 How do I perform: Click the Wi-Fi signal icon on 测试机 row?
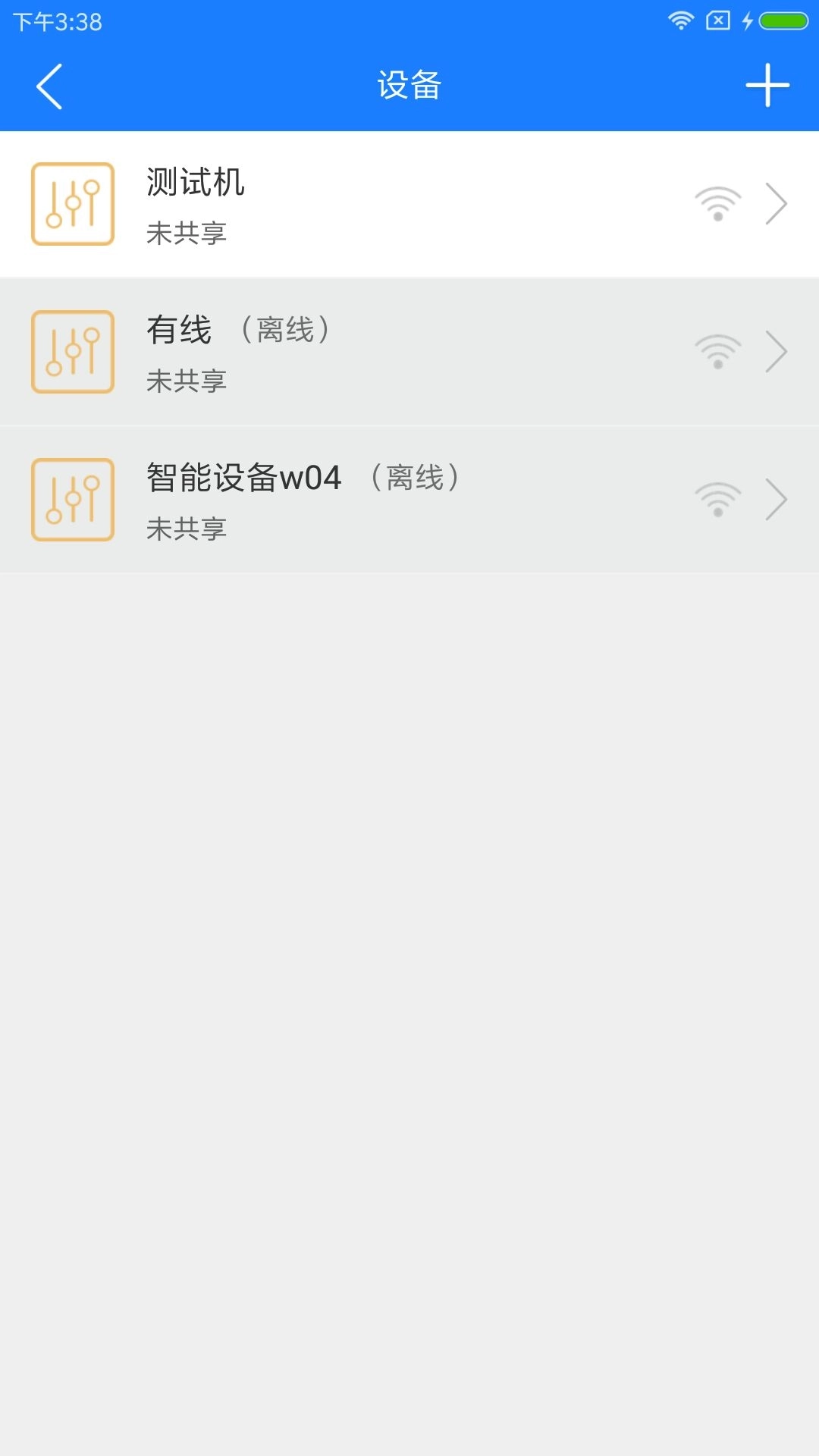coord(717,203)
